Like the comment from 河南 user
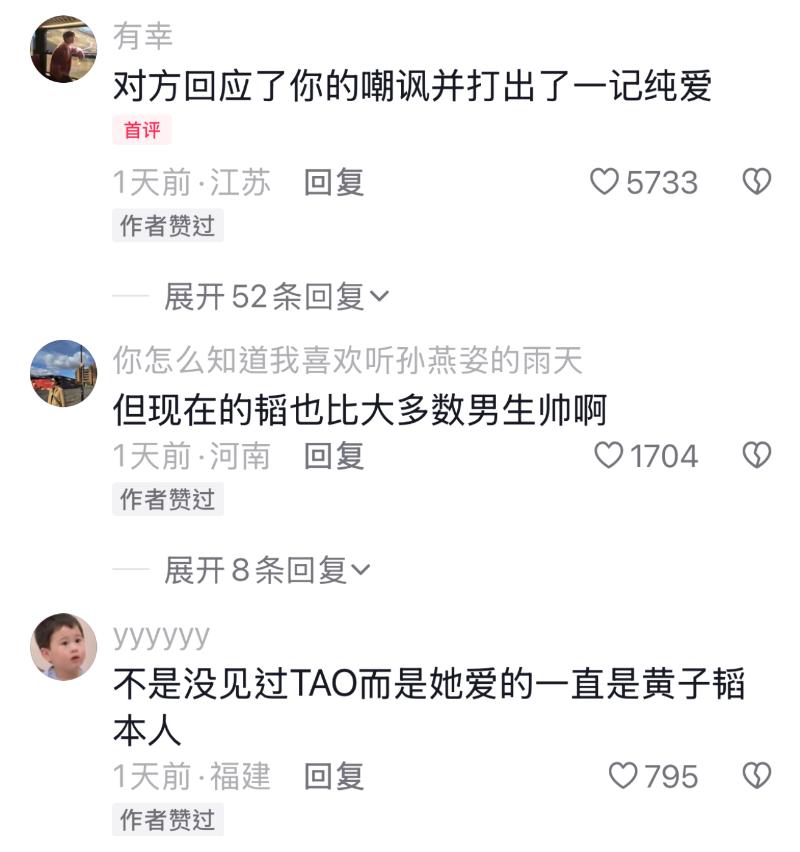The height and width of the screenshot is (852, 800). coord(608,456)
